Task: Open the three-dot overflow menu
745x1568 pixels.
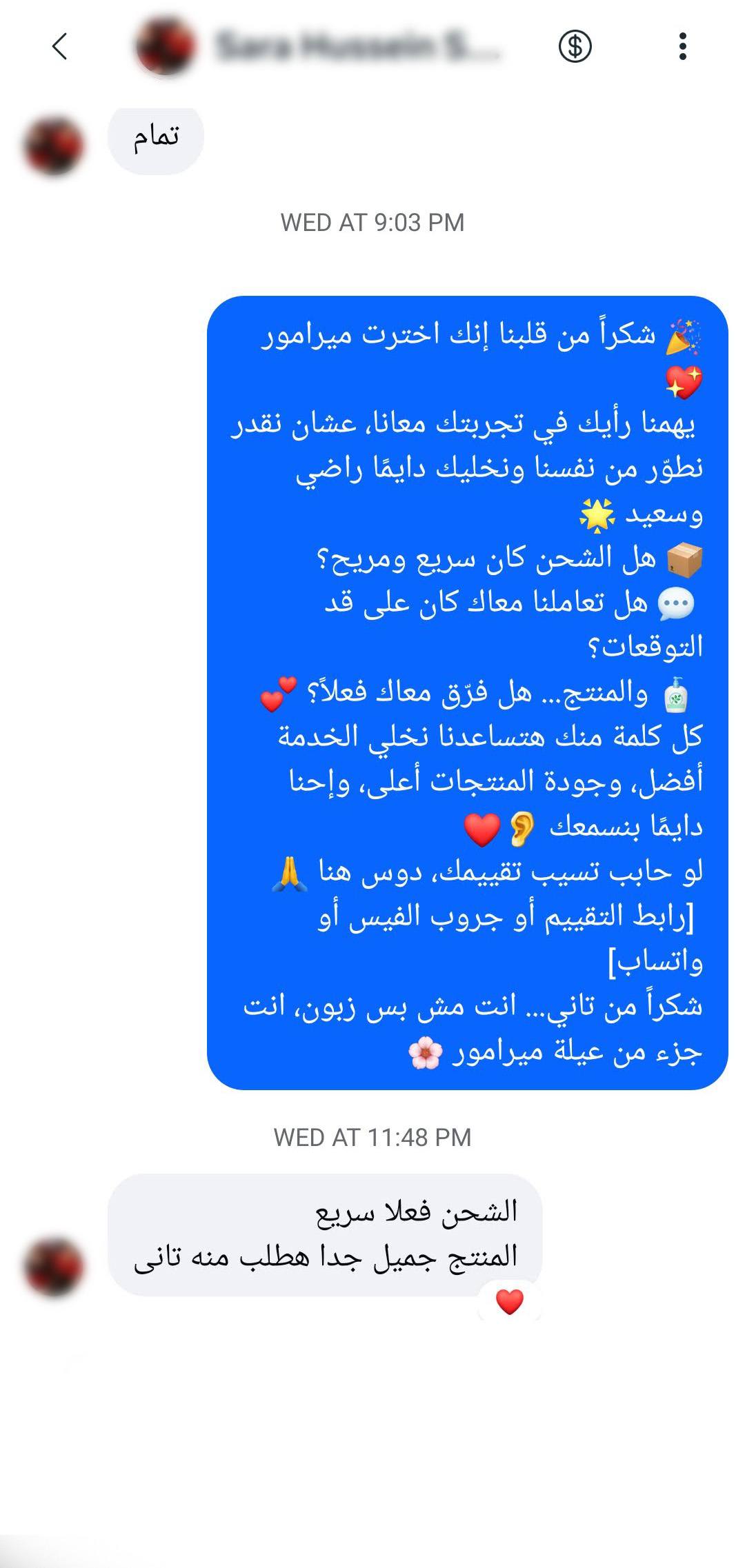Action: pyautogui.click(x=682, y=47)
